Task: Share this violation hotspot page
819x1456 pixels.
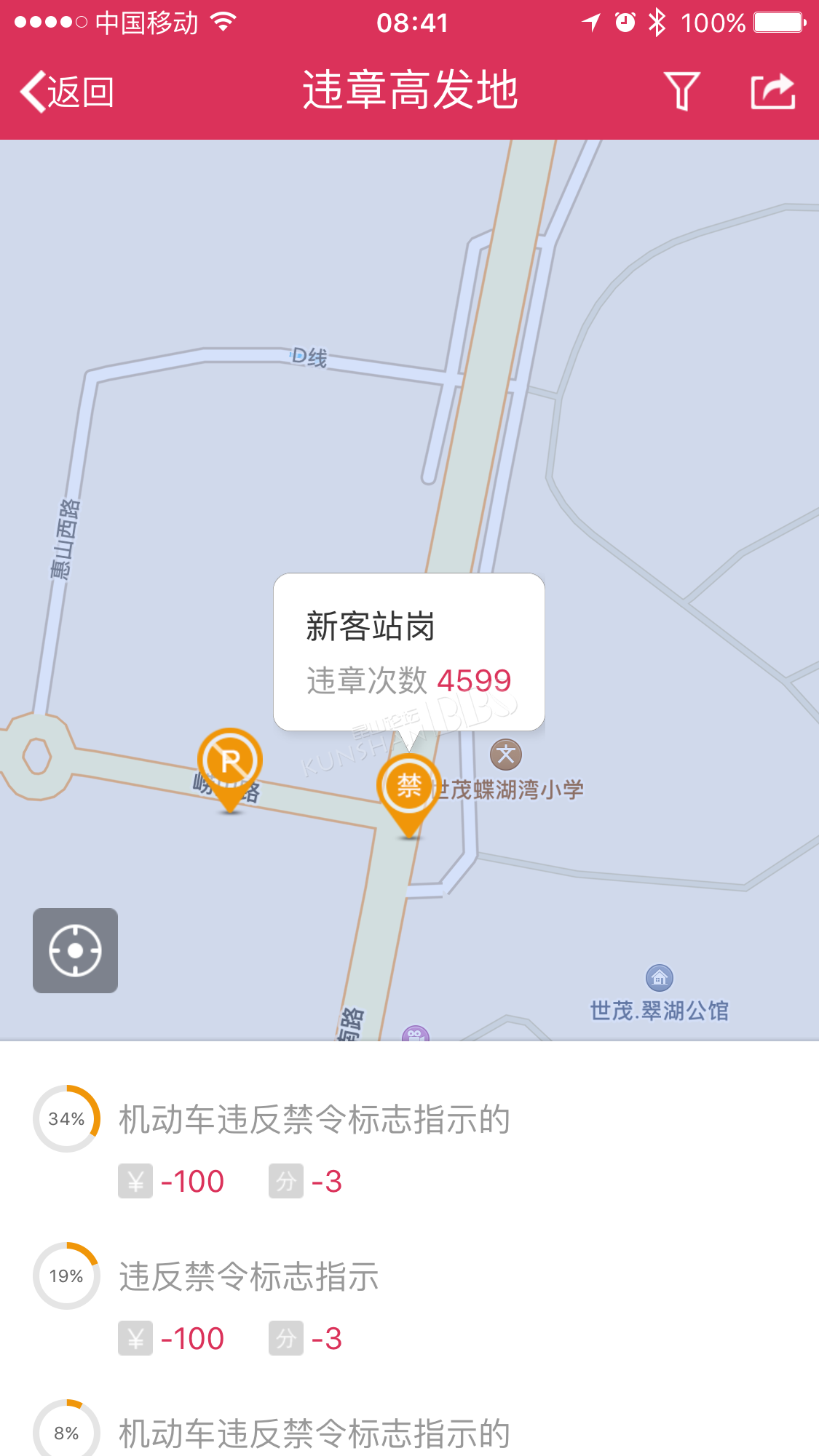Action: pos(772,91)
